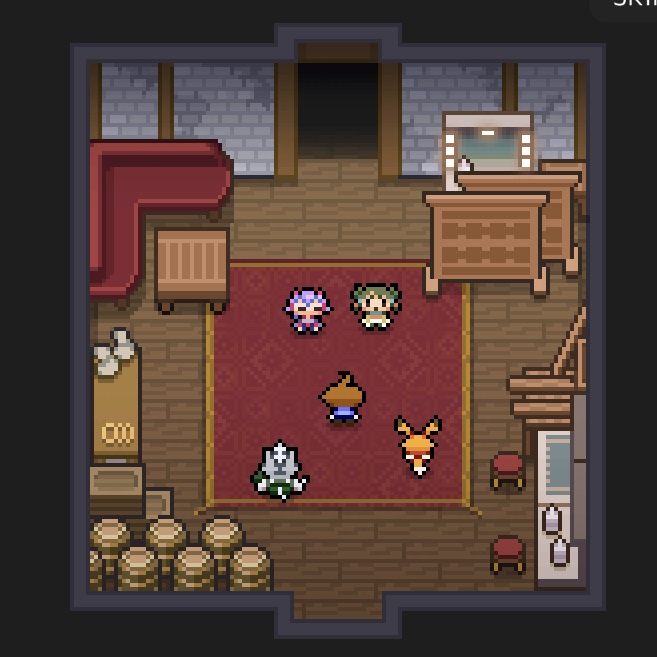Tap the Skip button
The height and width of the screenshot is (657, 657).
[632, 5]
